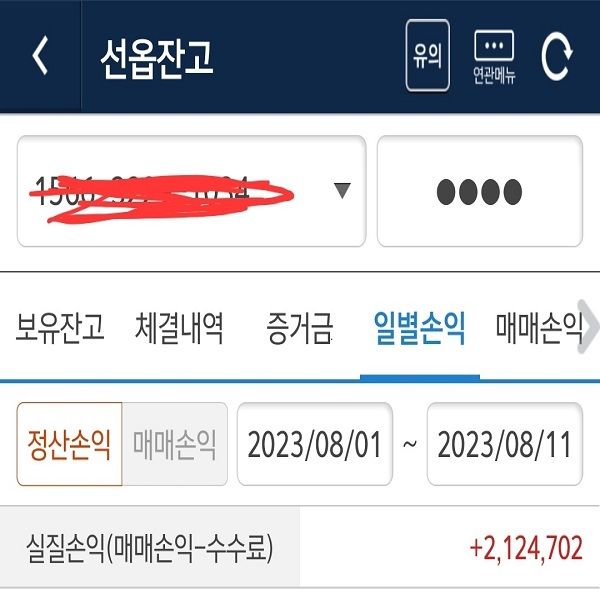Image resolution: width=600 pixels, height=600 pixels.
Task: Open the 연관메뉴 related menu
Action: click(x=494, y=58)
